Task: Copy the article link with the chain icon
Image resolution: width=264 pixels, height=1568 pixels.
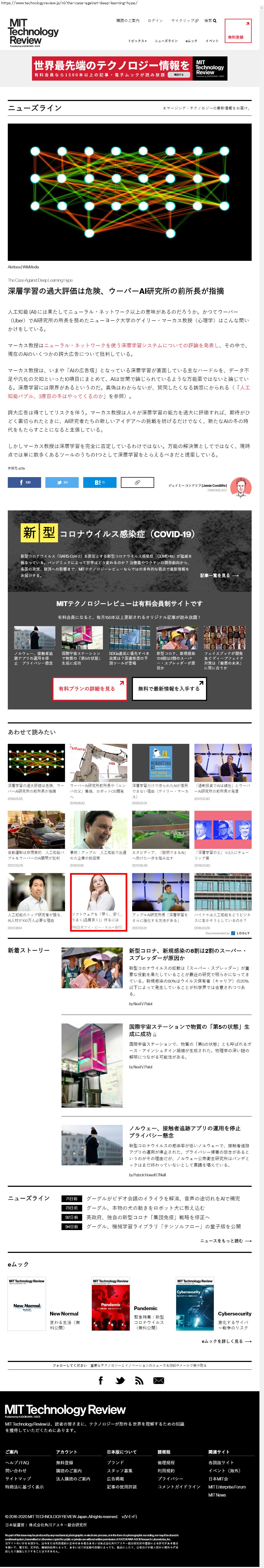Action: pos(137,482)
